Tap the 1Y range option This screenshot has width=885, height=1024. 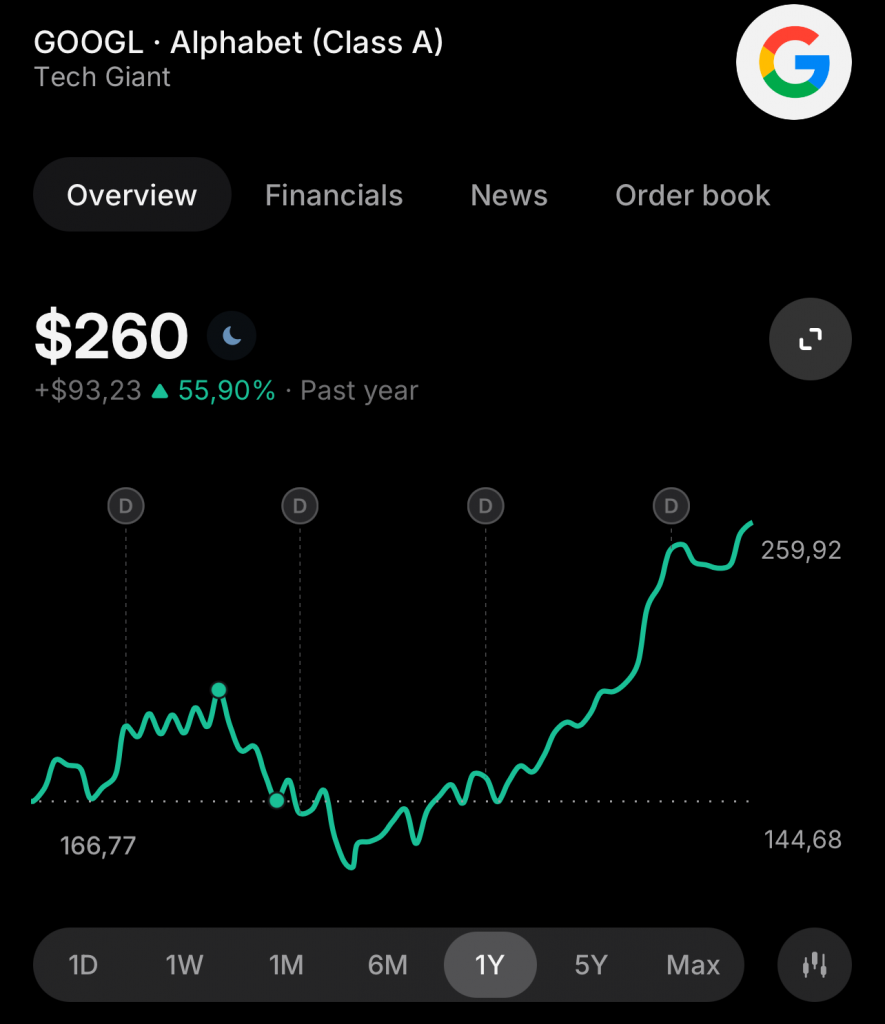click(x=490, y=965)
